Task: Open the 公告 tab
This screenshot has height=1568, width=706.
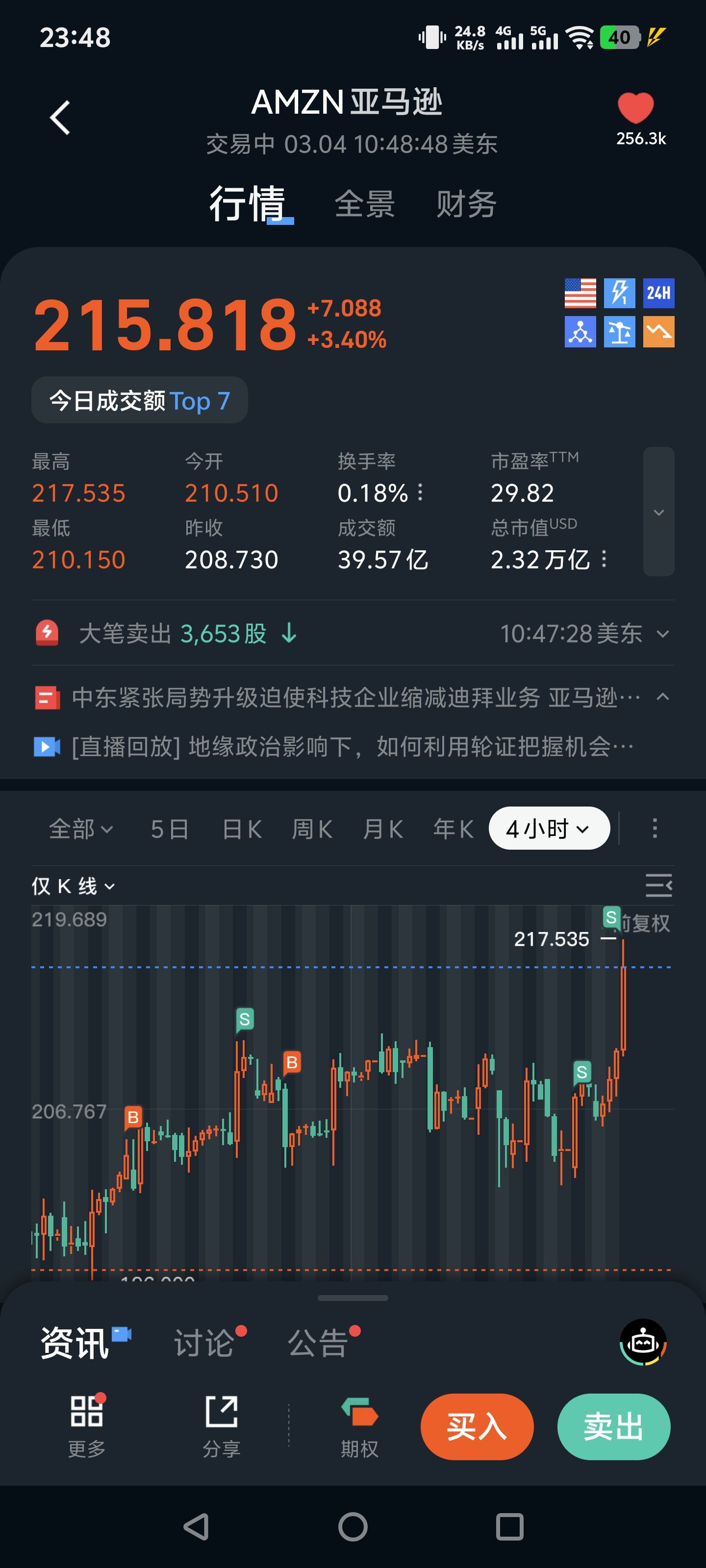Action: point(318,1344)
